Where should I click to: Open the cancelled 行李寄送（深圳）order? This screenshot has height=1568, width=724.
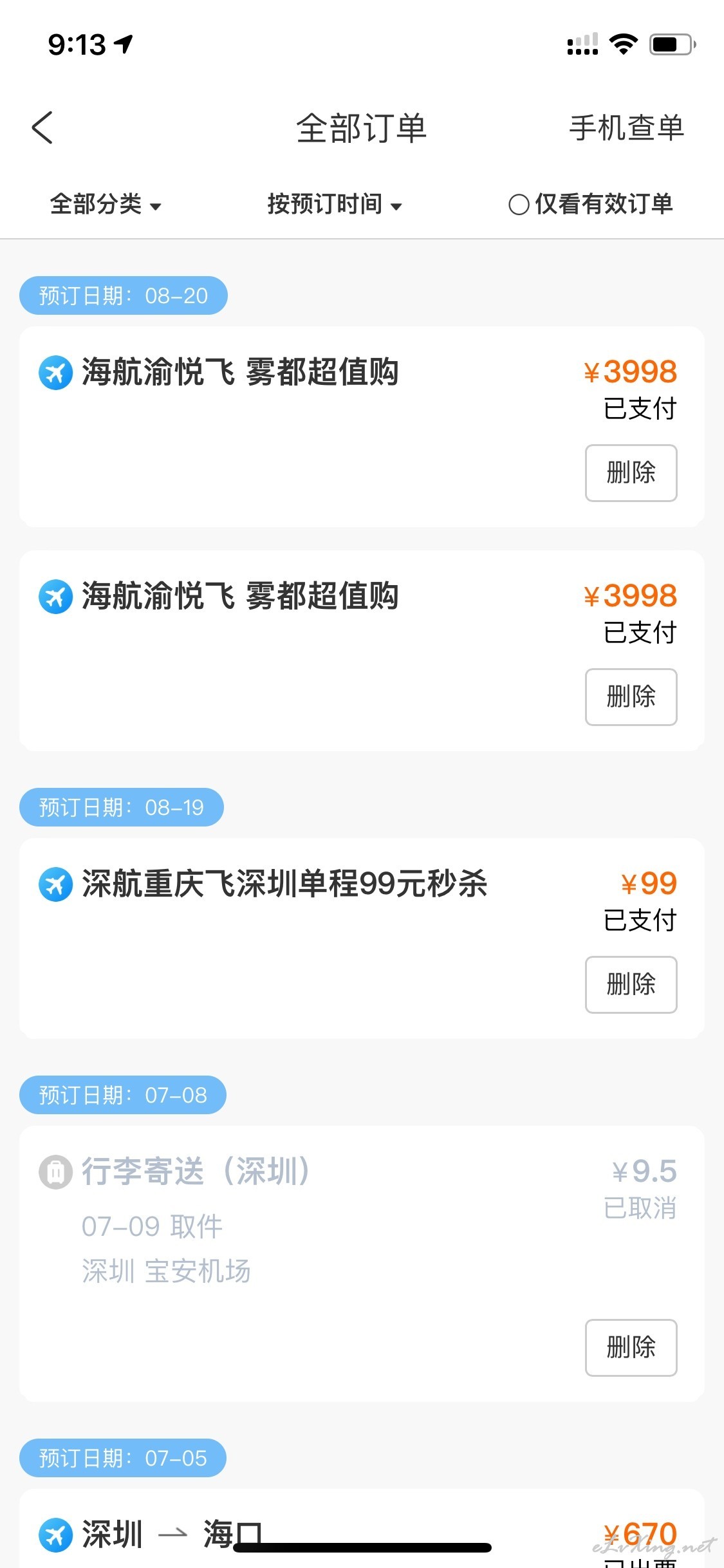click(x=362, y=1264)
